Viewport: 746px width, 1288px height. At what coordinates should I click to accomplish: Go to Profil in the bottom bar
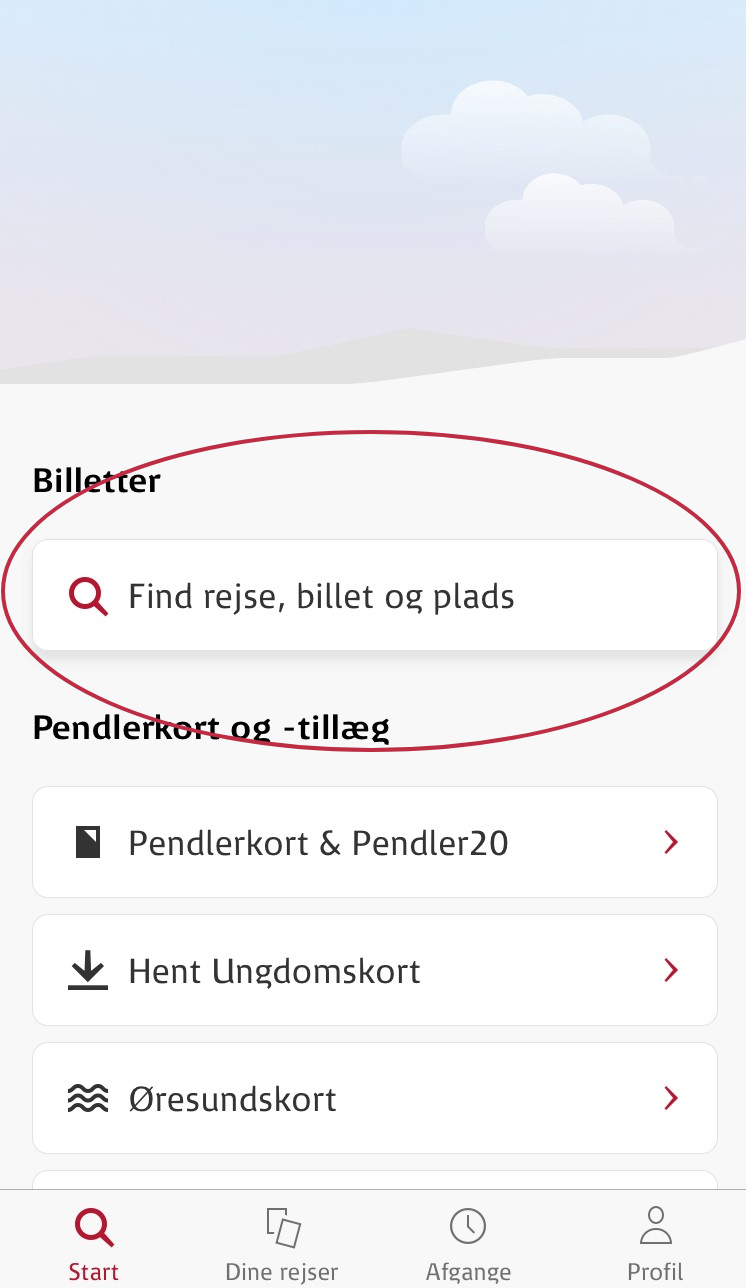[x=655, y=1243]
